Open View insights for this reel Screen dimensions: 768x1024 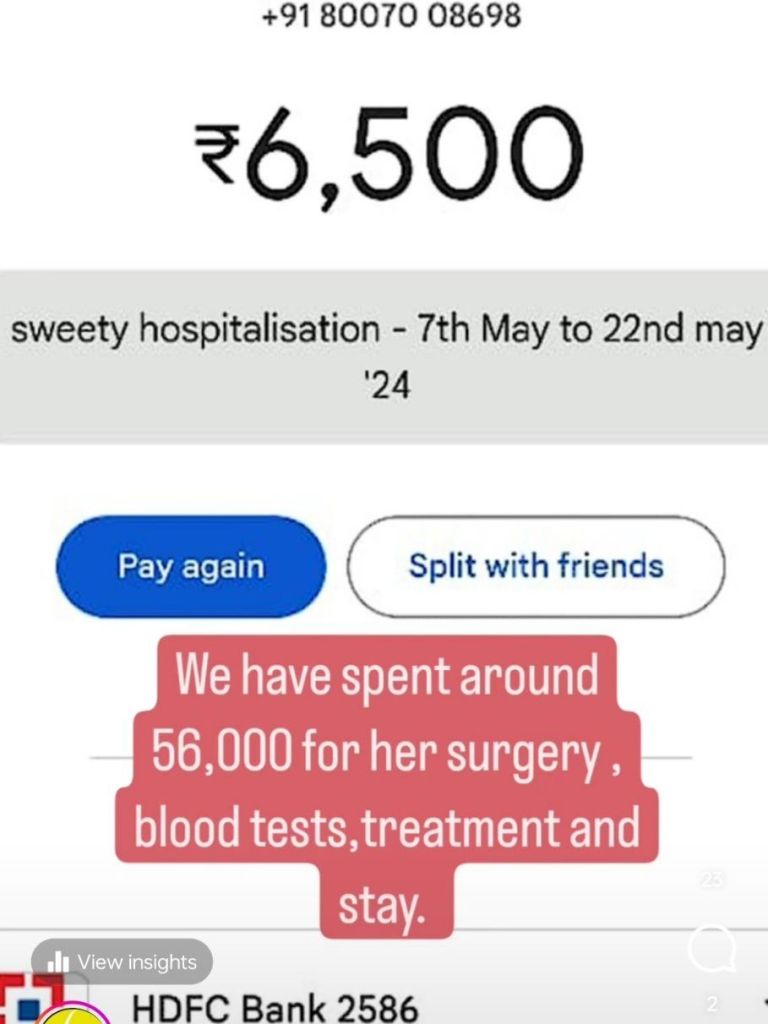coord(122,962)
